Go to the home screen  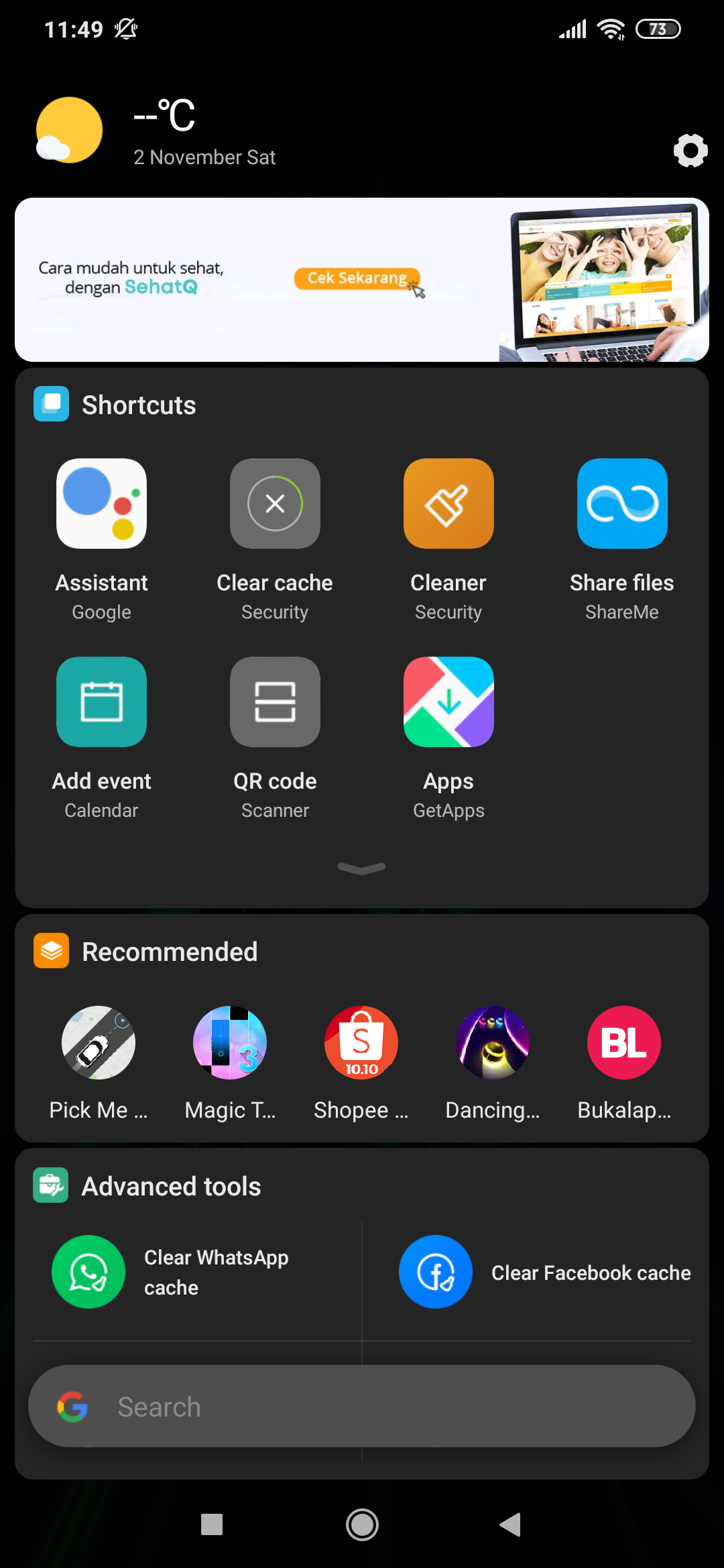[x=362, y=1525]
